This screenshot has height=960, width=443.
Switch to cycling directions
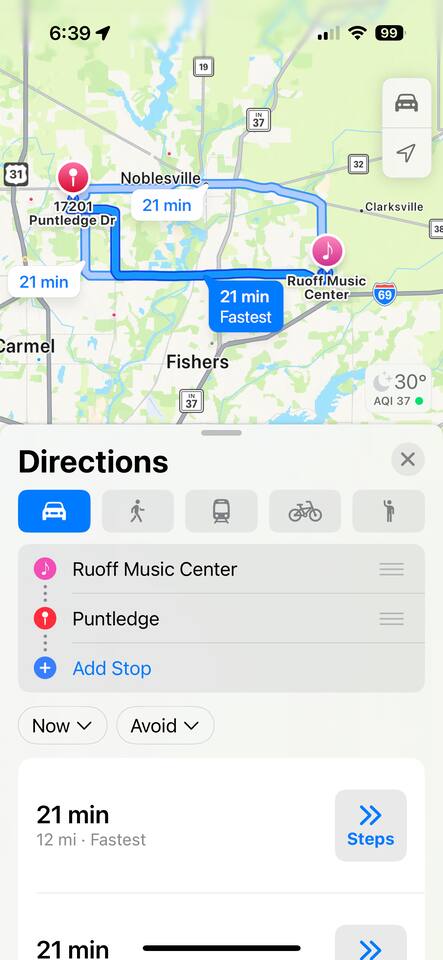pos(305,511)
